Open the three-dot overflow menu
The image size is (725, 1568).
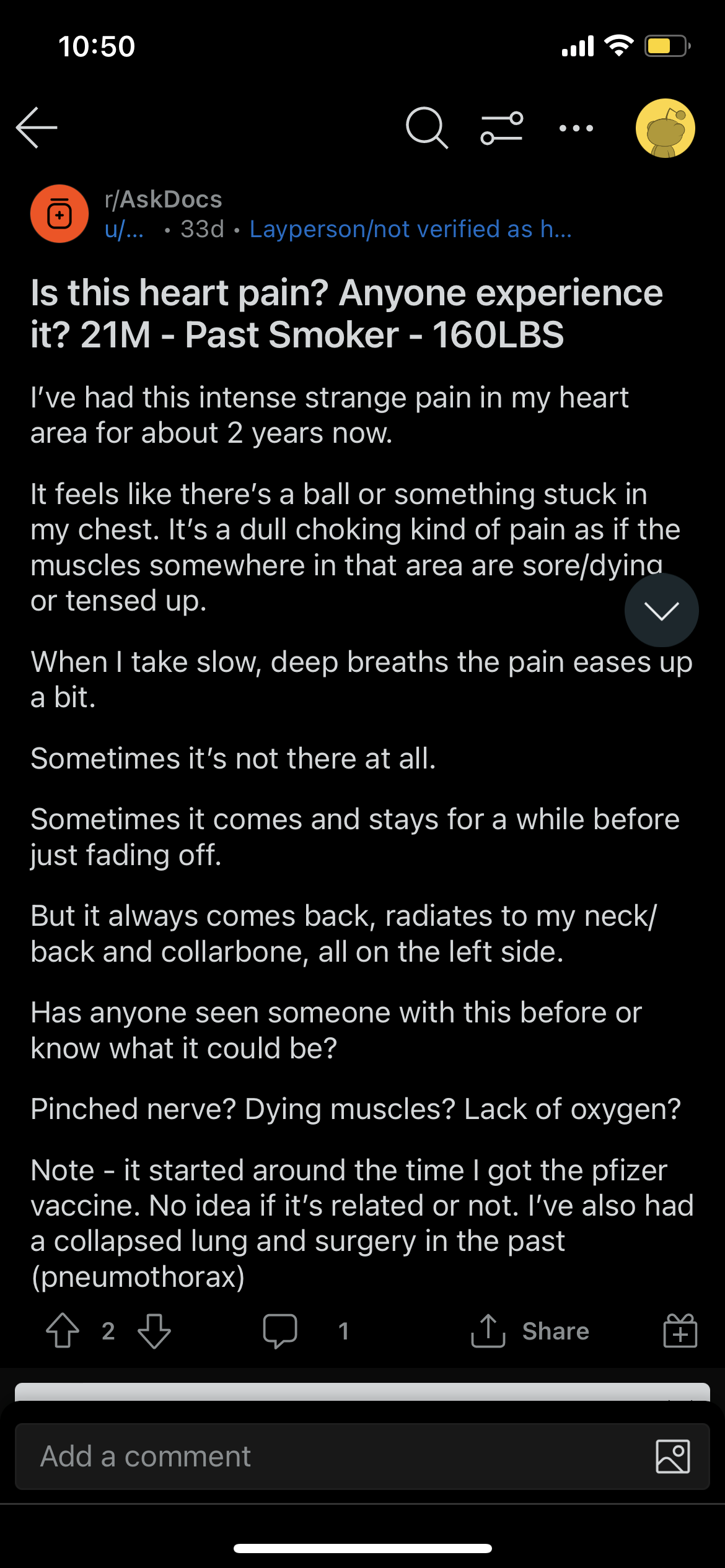[576, 128]
